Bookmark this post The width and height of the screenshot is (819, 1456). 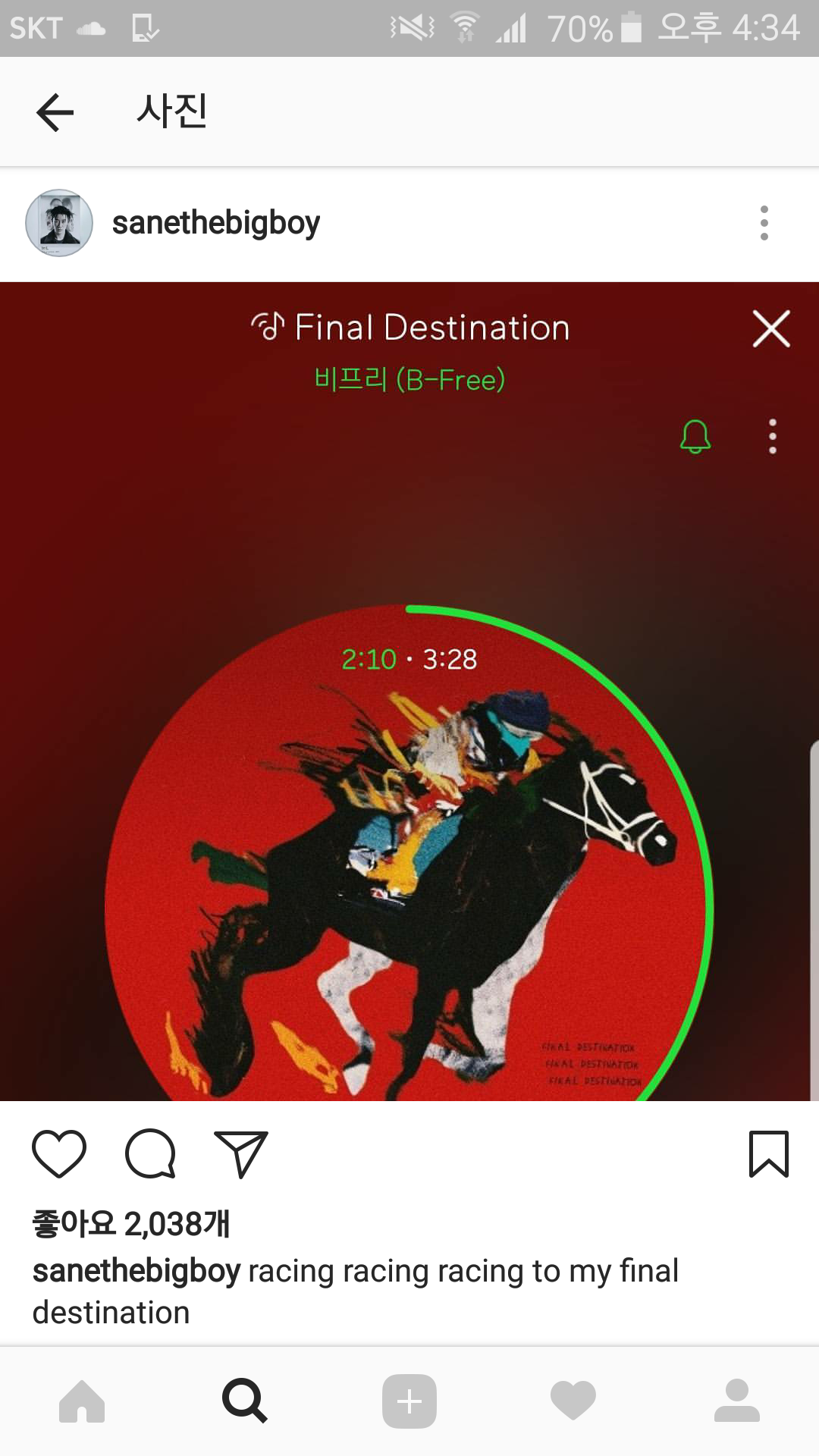point(768,1153)
